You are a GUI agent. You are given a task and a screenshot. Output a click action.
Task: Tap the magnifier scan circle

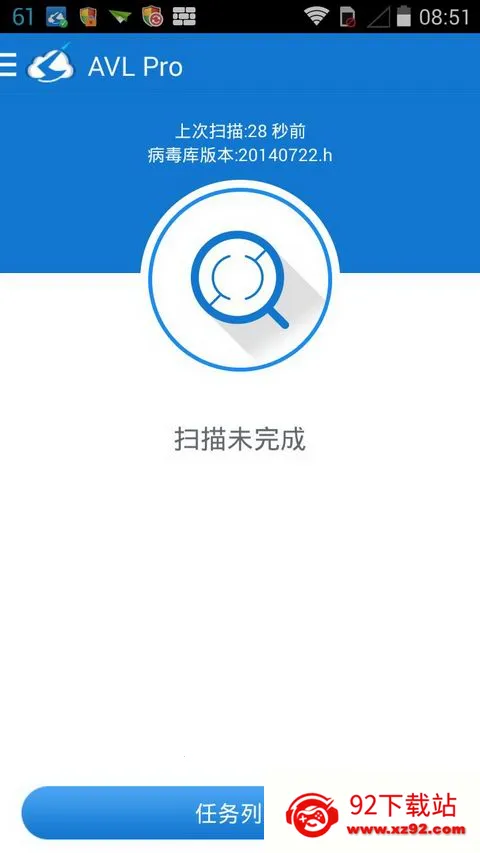click(x=240, y=280)
